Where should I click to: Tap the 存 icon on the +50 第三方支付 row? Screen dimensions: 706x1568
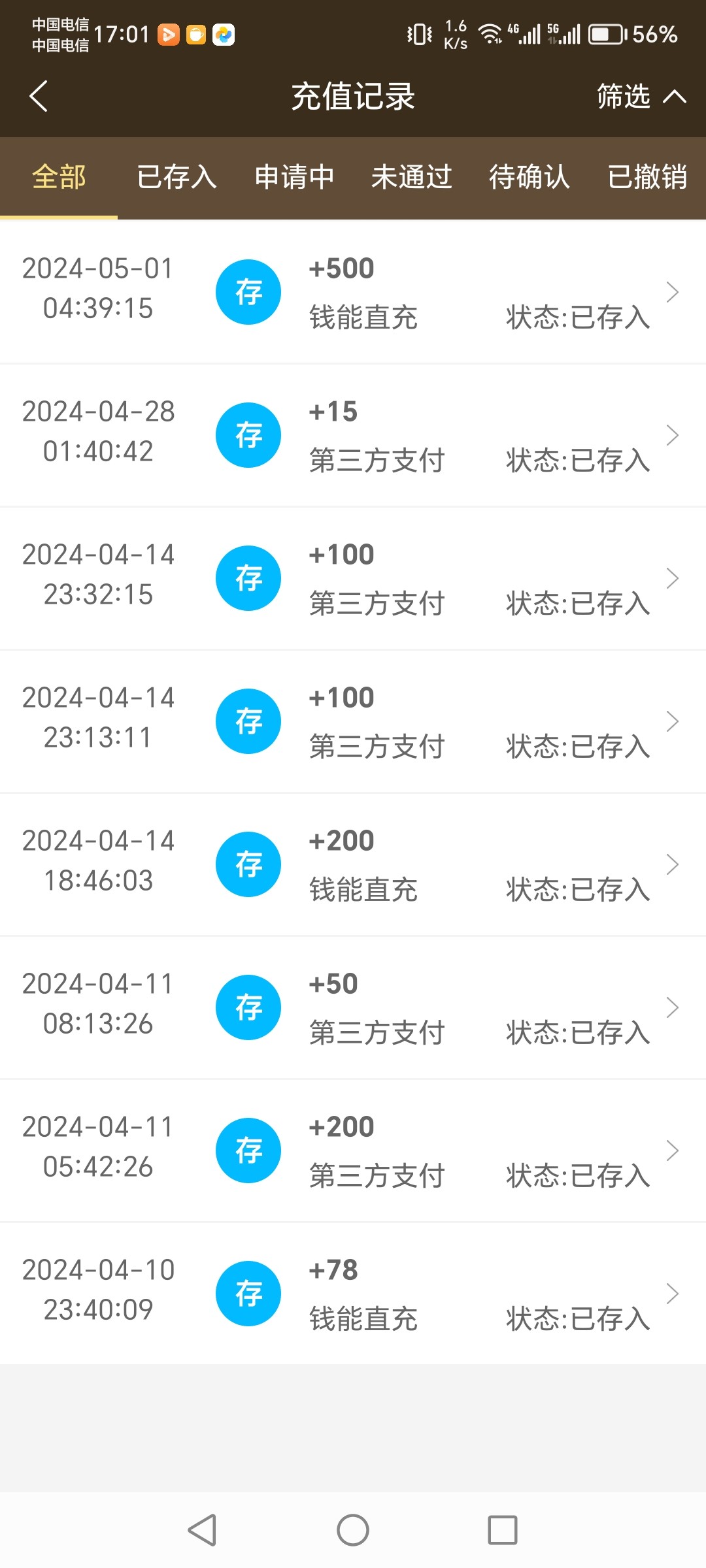point(248,1007)
